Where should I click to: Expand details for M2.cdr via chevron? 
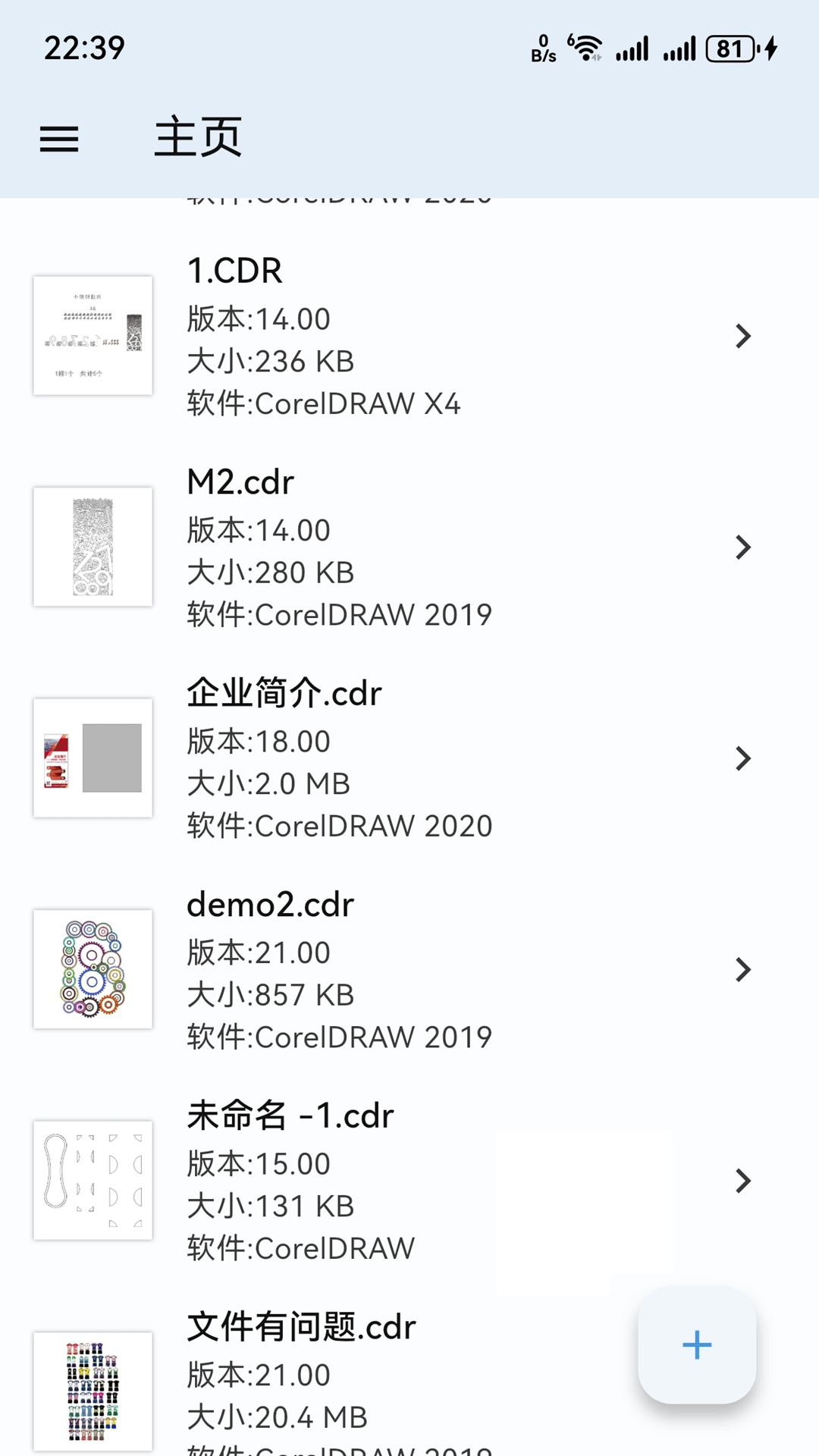[743, 547]
